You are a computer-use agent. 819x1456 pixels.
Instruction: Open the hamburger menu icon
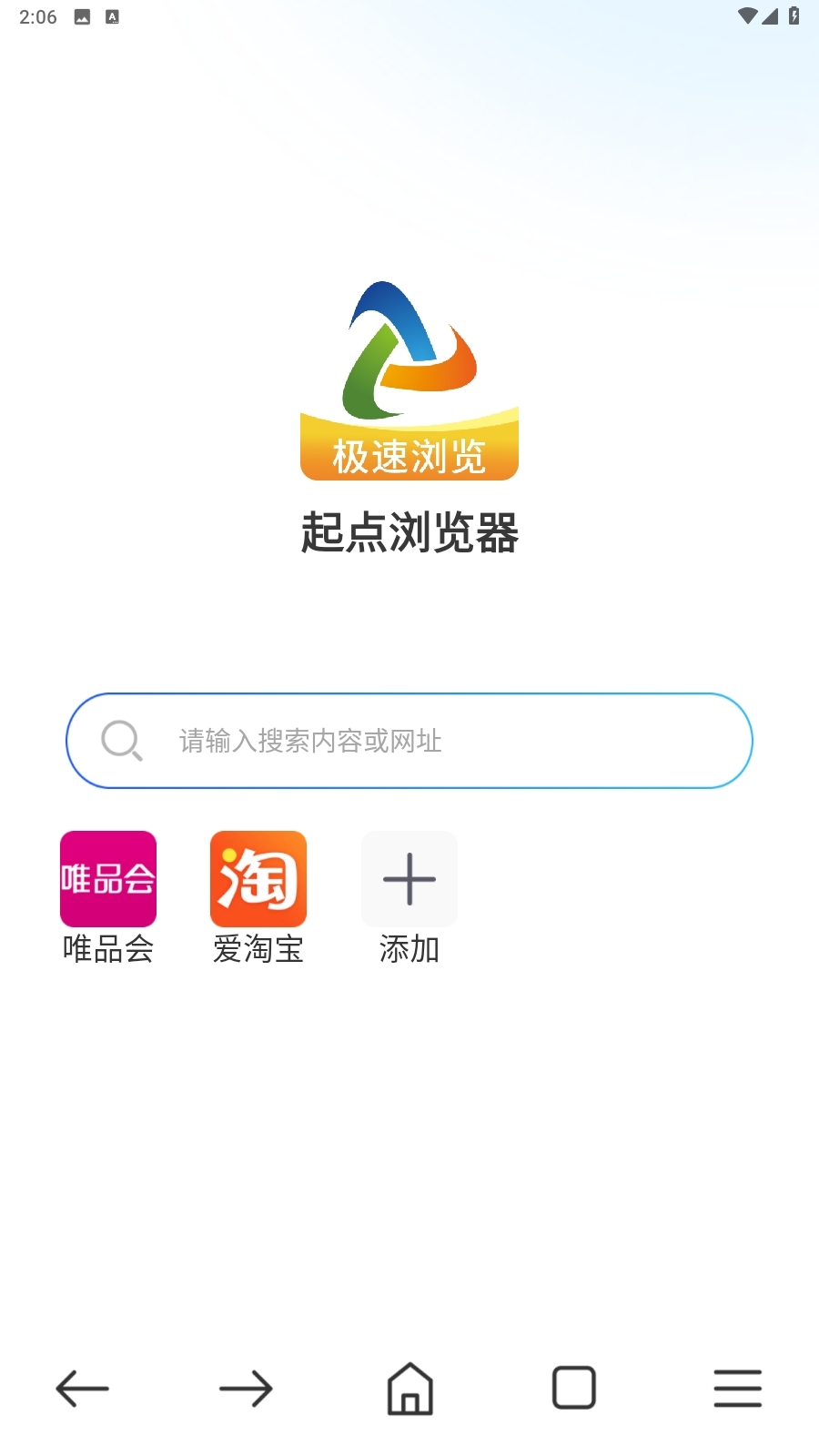pyautogui.click(x=737, y=1389)
